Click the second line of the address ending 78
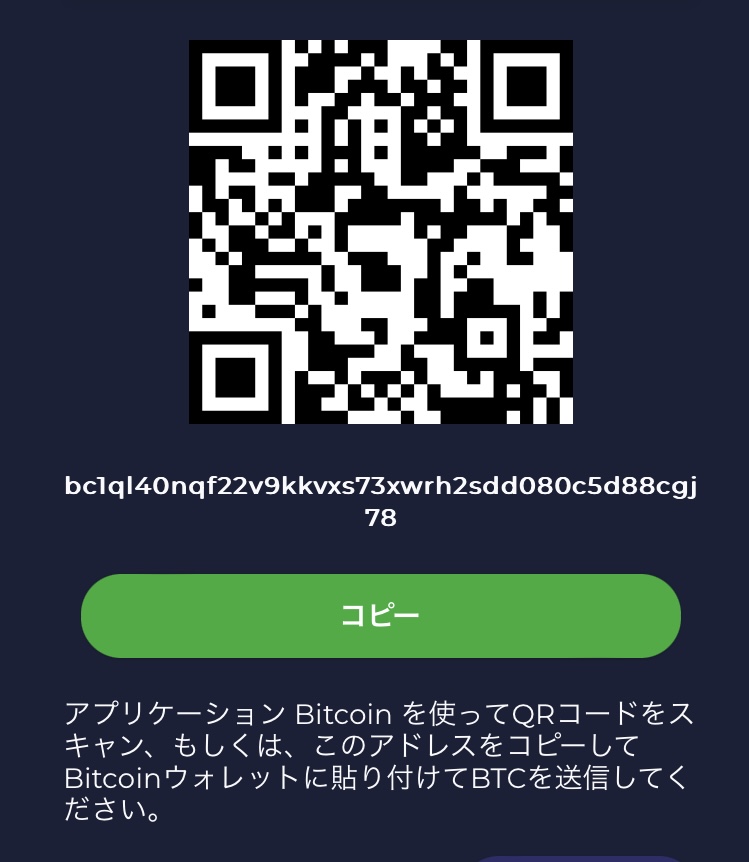Viewport: 749px width, 862px height. click(380, 518)
